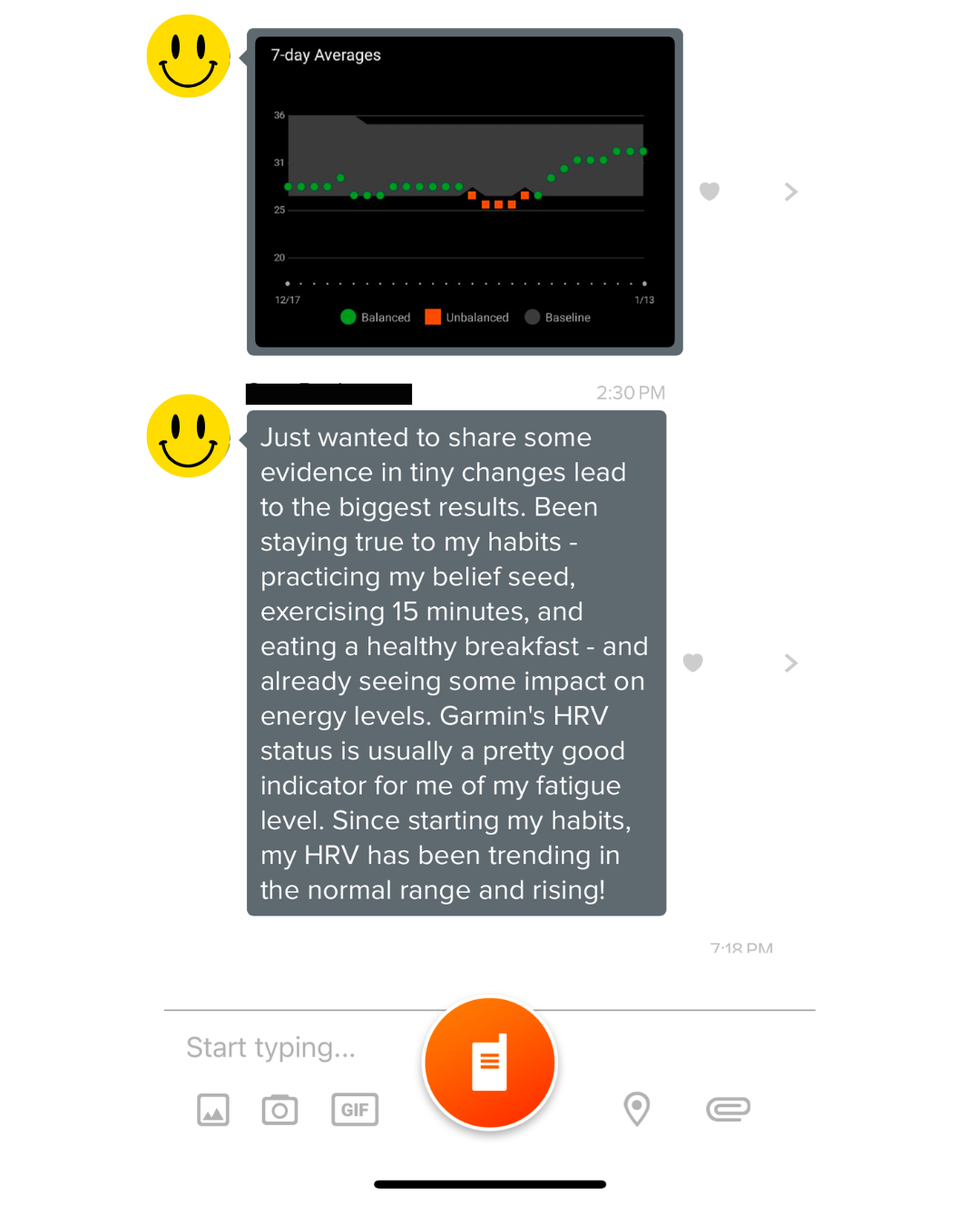980x1225 pixels.
Task: Open the smiley avatar next to the text message
Action: click(189, 436)
